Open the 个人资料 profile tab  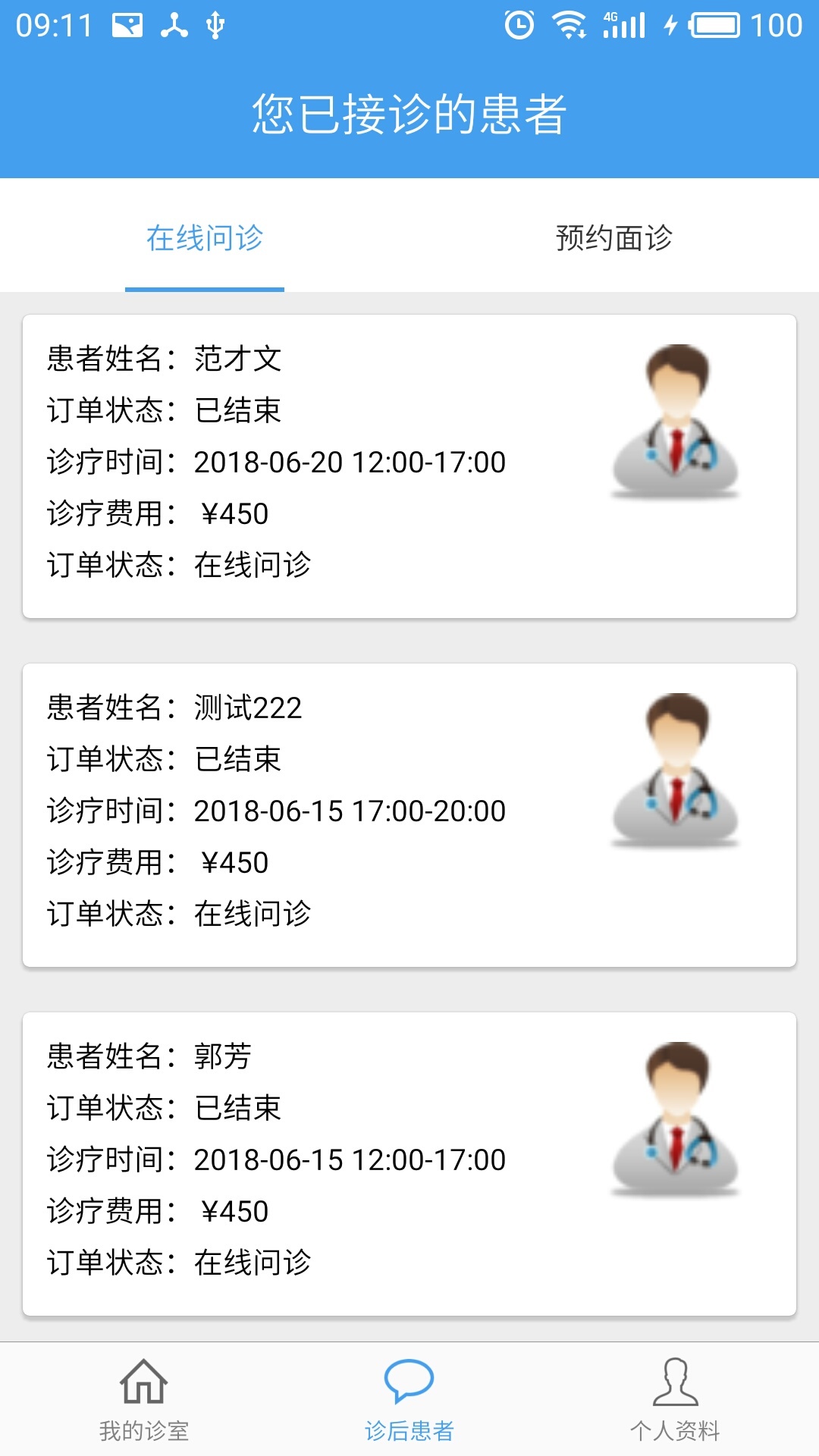[x=675, y=1400]
